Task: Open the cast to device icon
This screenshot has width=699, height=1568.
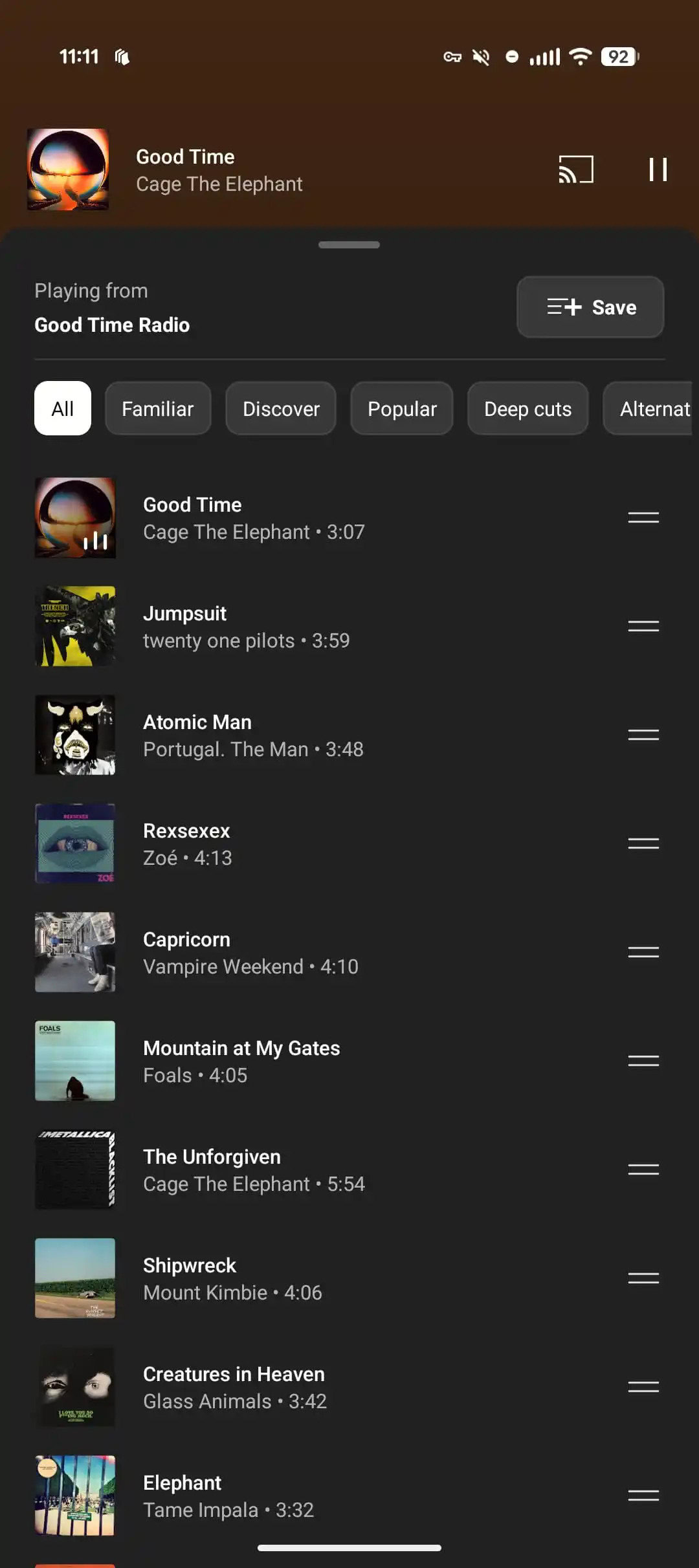Action: click(575, 169)
